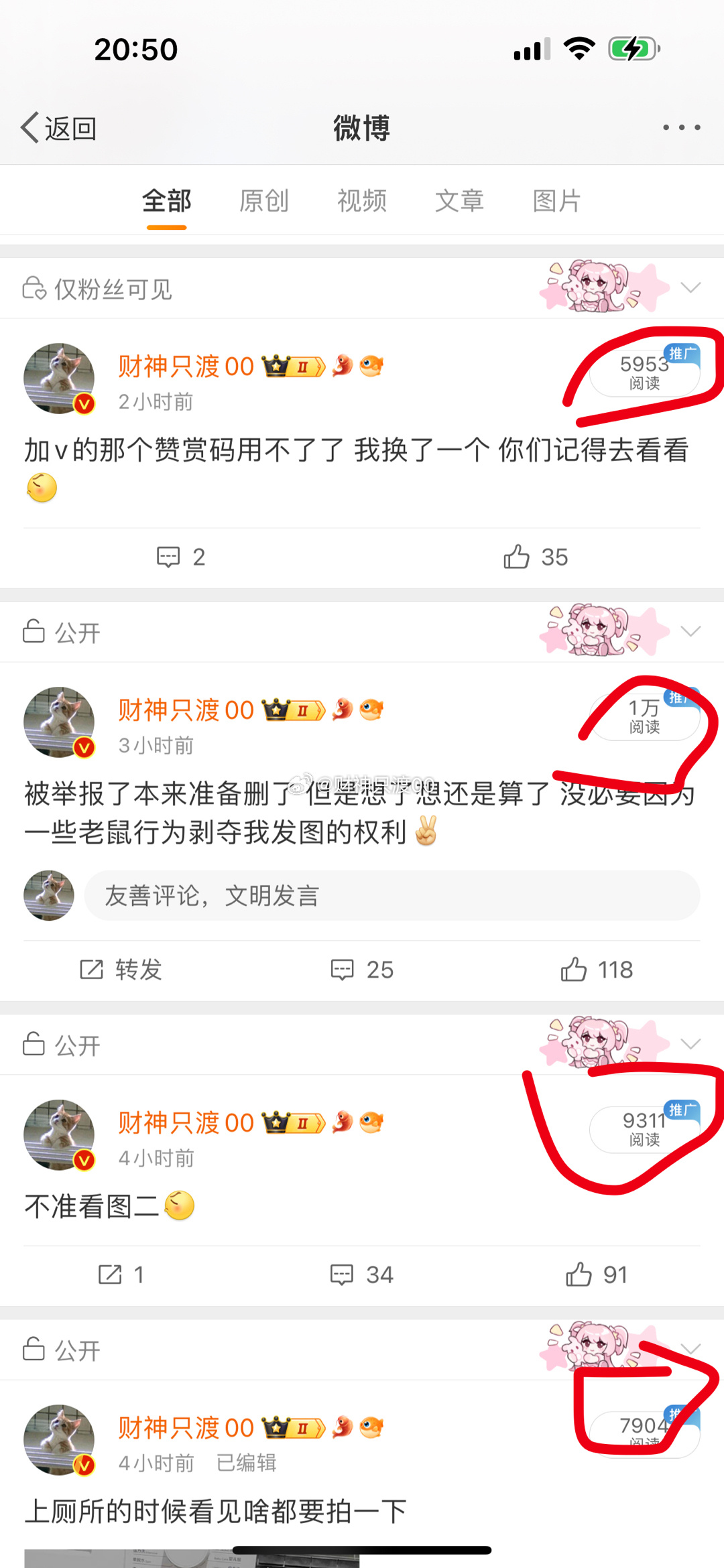
Task: Repost the 被举报了 post via 转发
Action: tap(121, 970)
